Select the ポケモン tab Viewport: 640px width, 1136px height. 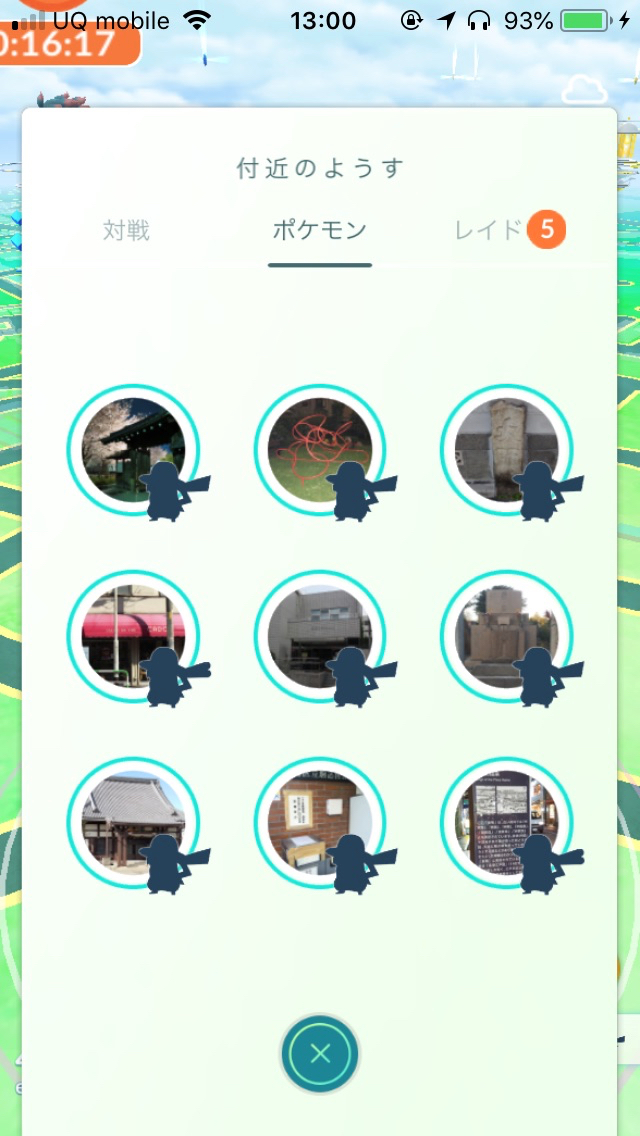[320, 230]
